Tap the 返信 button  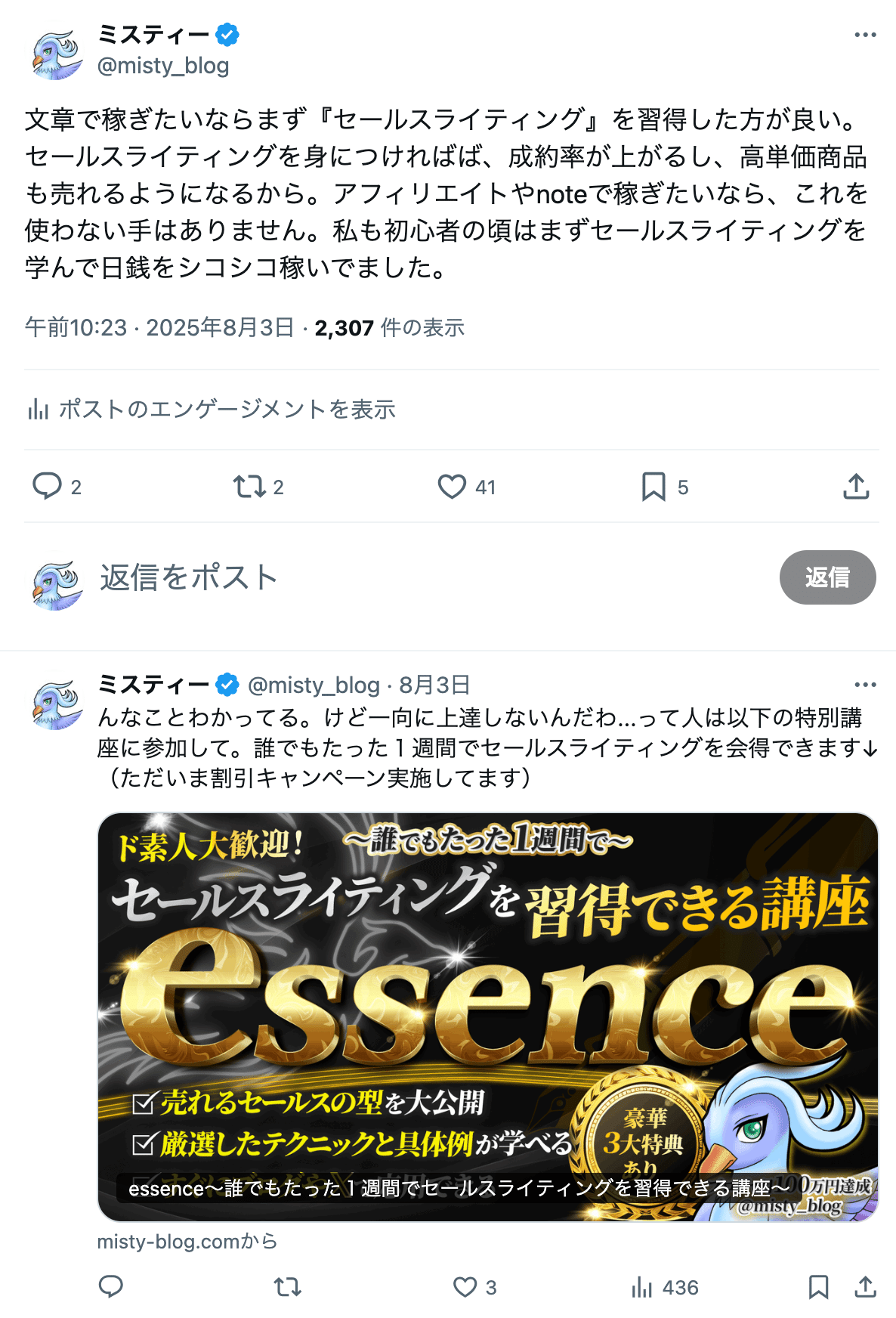pyautogui.click(x=827, y=577)
